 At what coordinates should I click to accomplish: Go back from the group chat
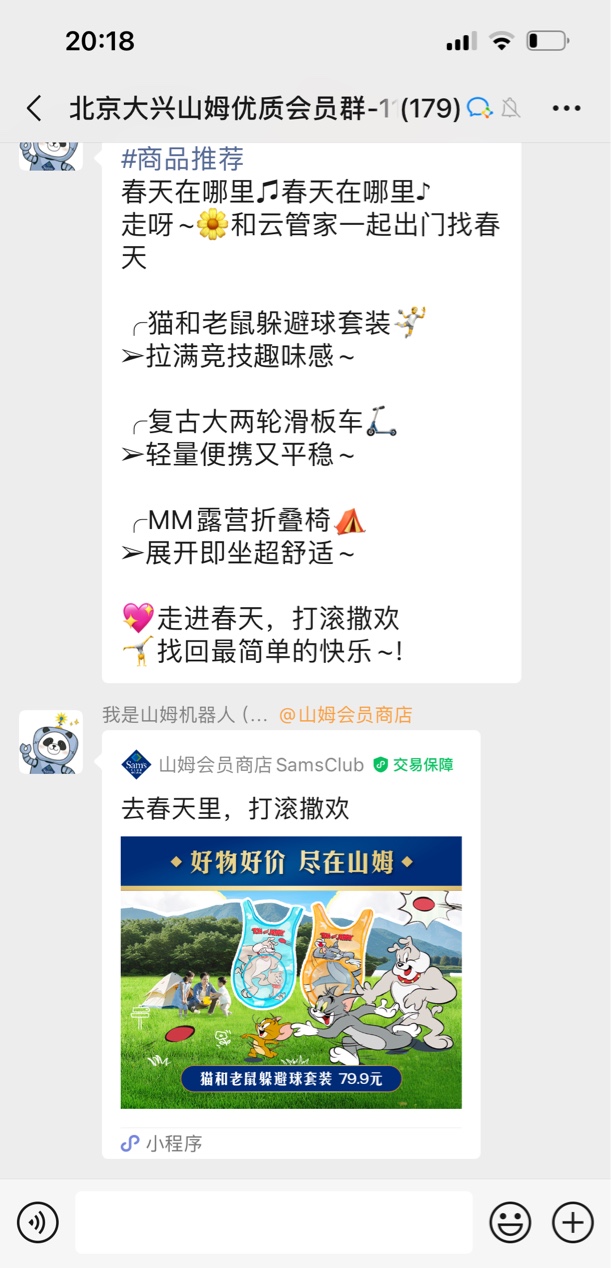pos(34,108)
